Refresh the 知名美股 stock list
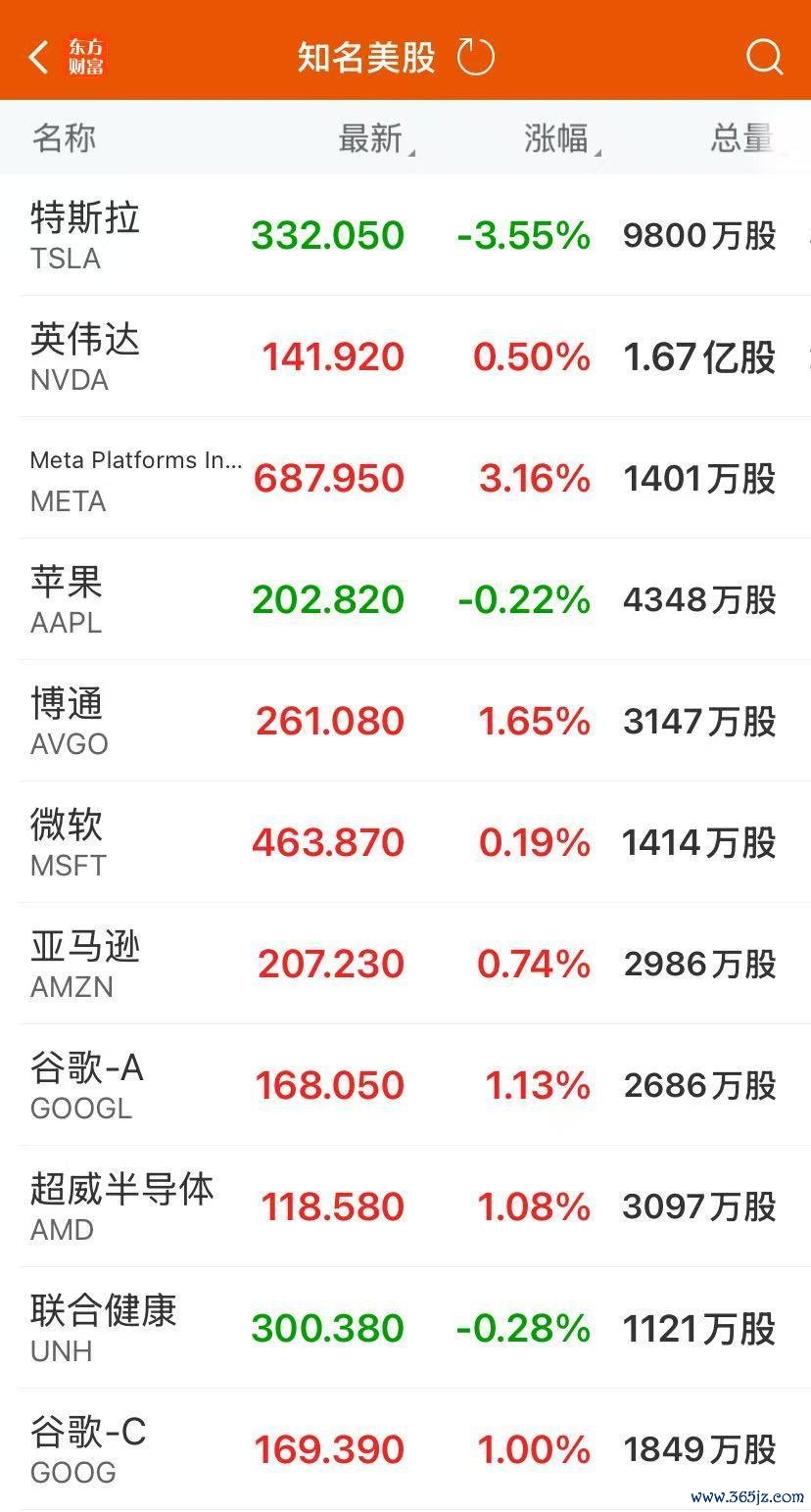Screen dimensions: 811x1512 476,57
